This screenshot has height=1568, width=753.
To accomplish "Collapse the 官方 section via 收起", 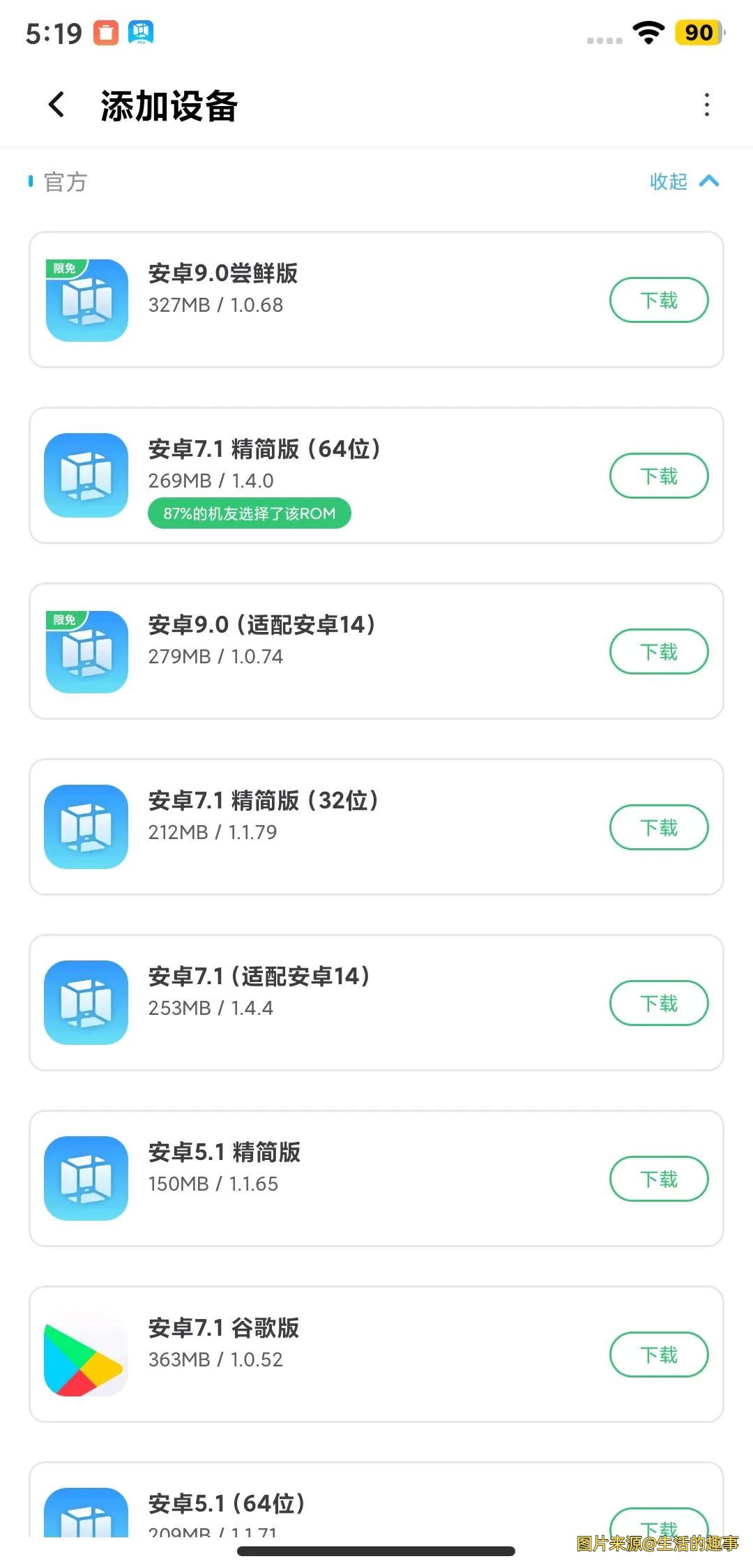I will tap(683, 181).
